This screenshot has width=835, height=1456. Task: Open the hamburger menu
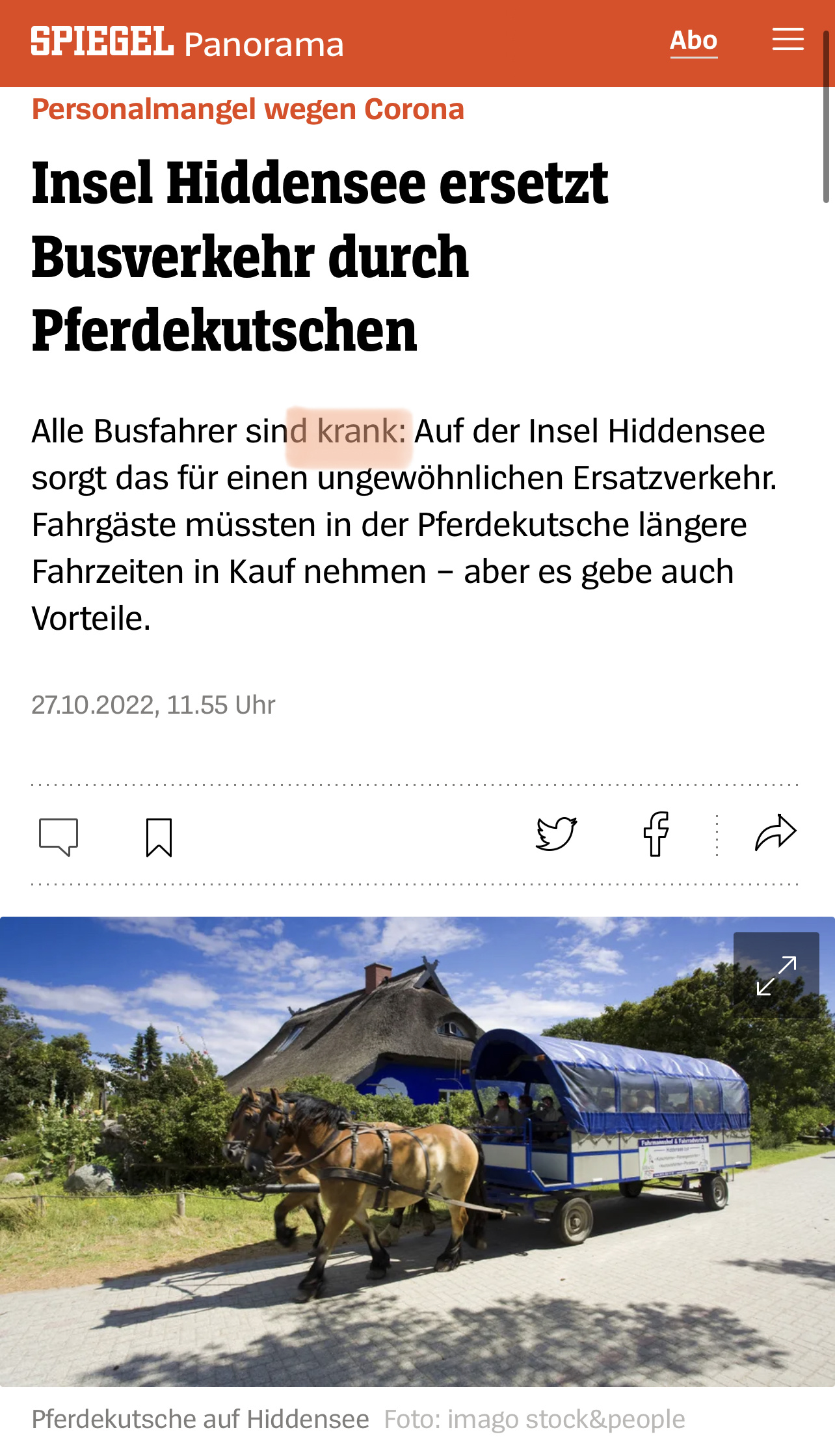pyautogui.click(x=788, y=40)
